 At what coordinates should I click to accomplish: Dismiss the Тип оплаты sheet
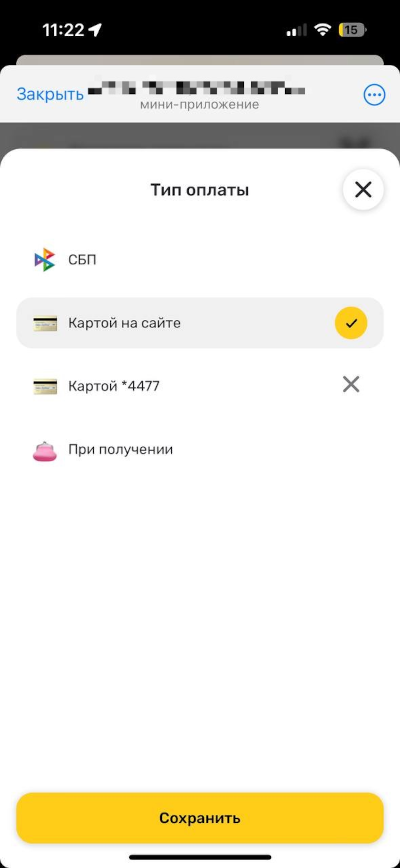tap(363, 190)
